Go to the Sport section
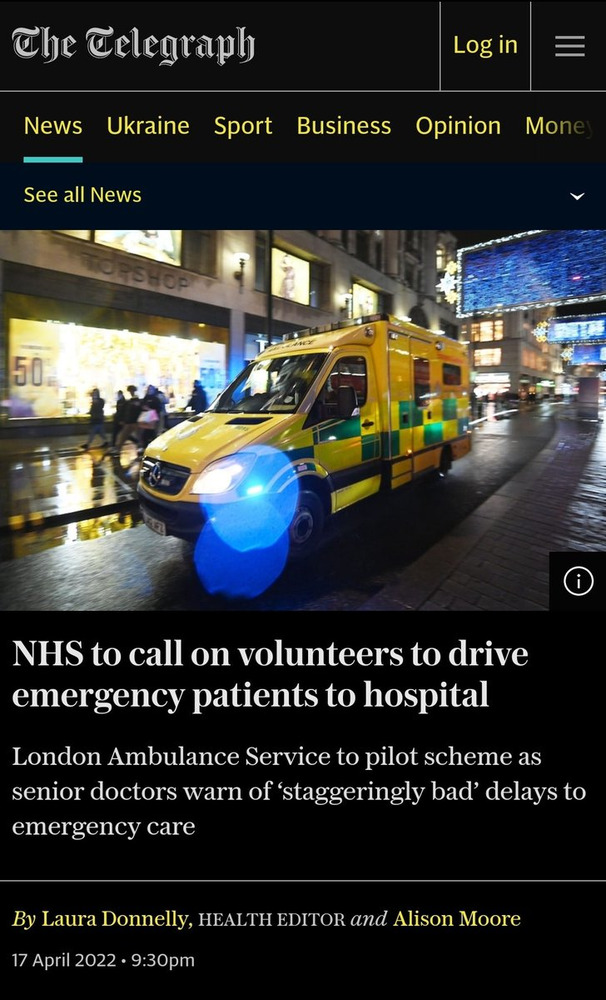 click(x=243, y=126)
